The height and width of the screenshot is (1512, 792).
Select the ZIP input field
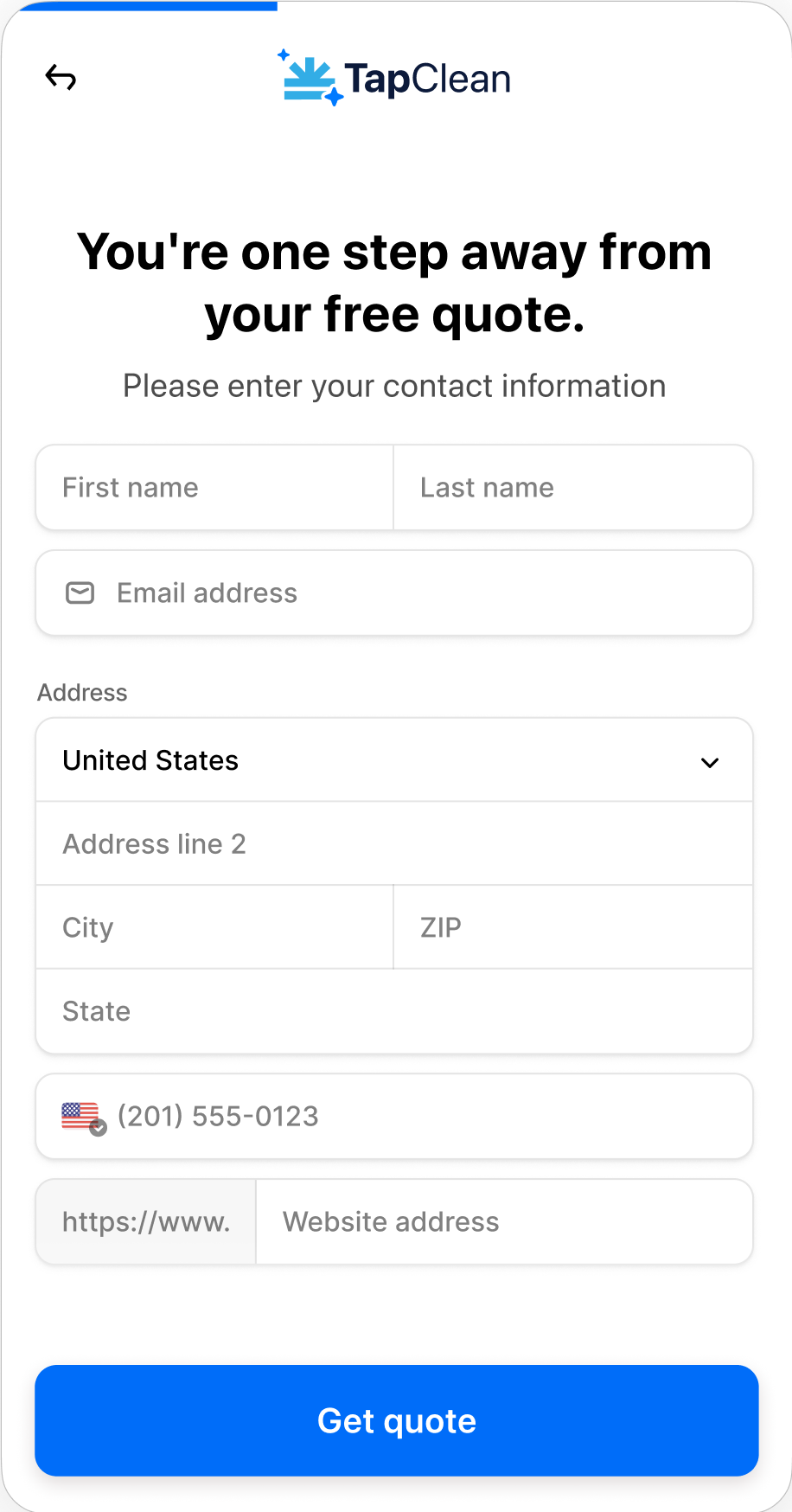(x=572, y=926)
